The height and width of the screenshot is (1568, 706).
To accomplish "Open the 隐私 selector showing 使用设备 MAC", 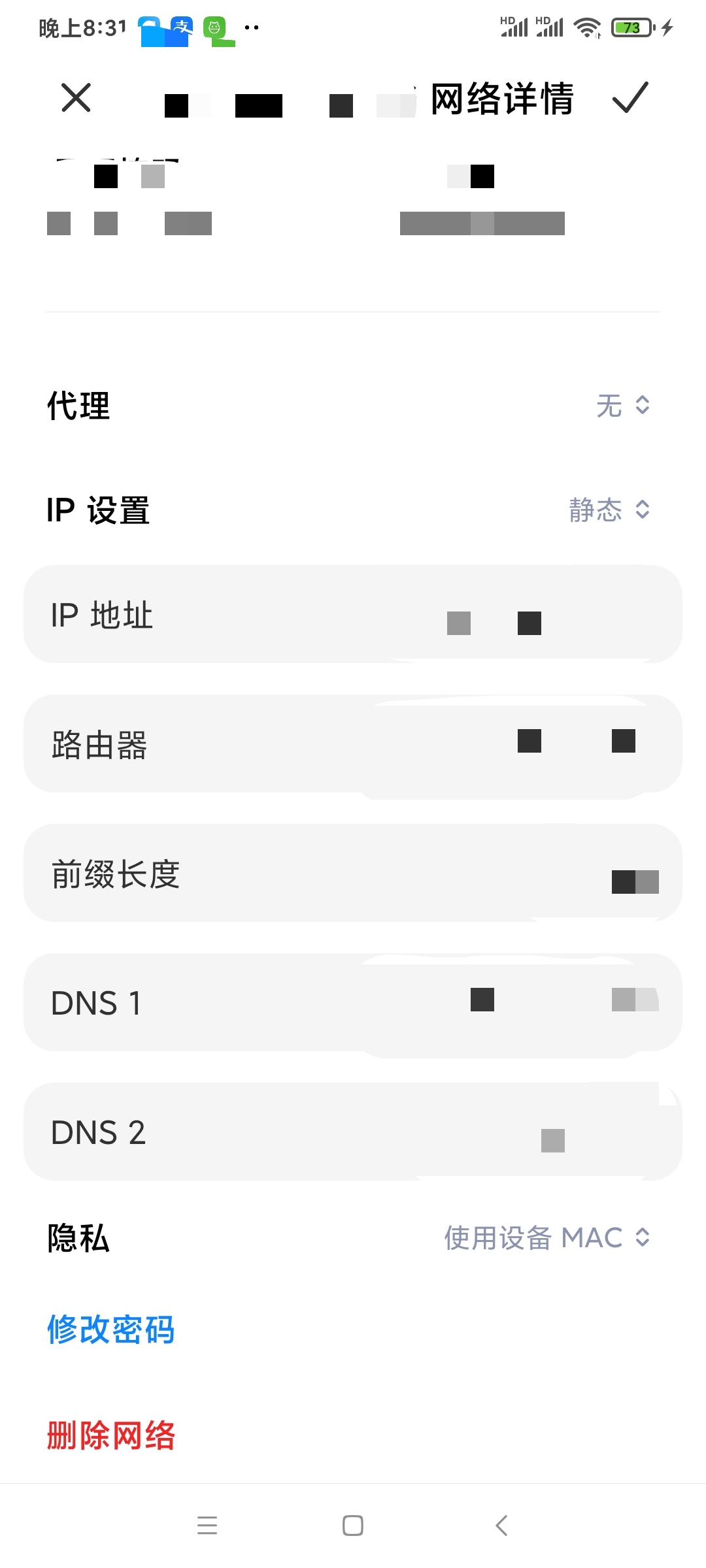I will (x=546, y=1237).
